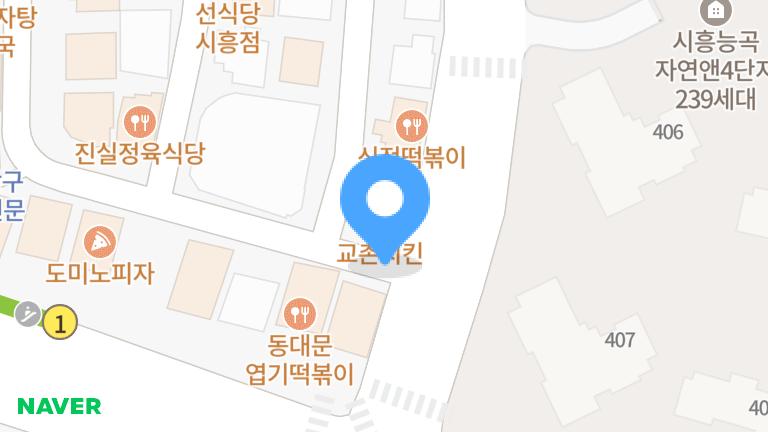The height and width of the screenshot is (432, 768).
Task: Select the 신전떡볶이 restaurant marker
Action: click(411, 125)
